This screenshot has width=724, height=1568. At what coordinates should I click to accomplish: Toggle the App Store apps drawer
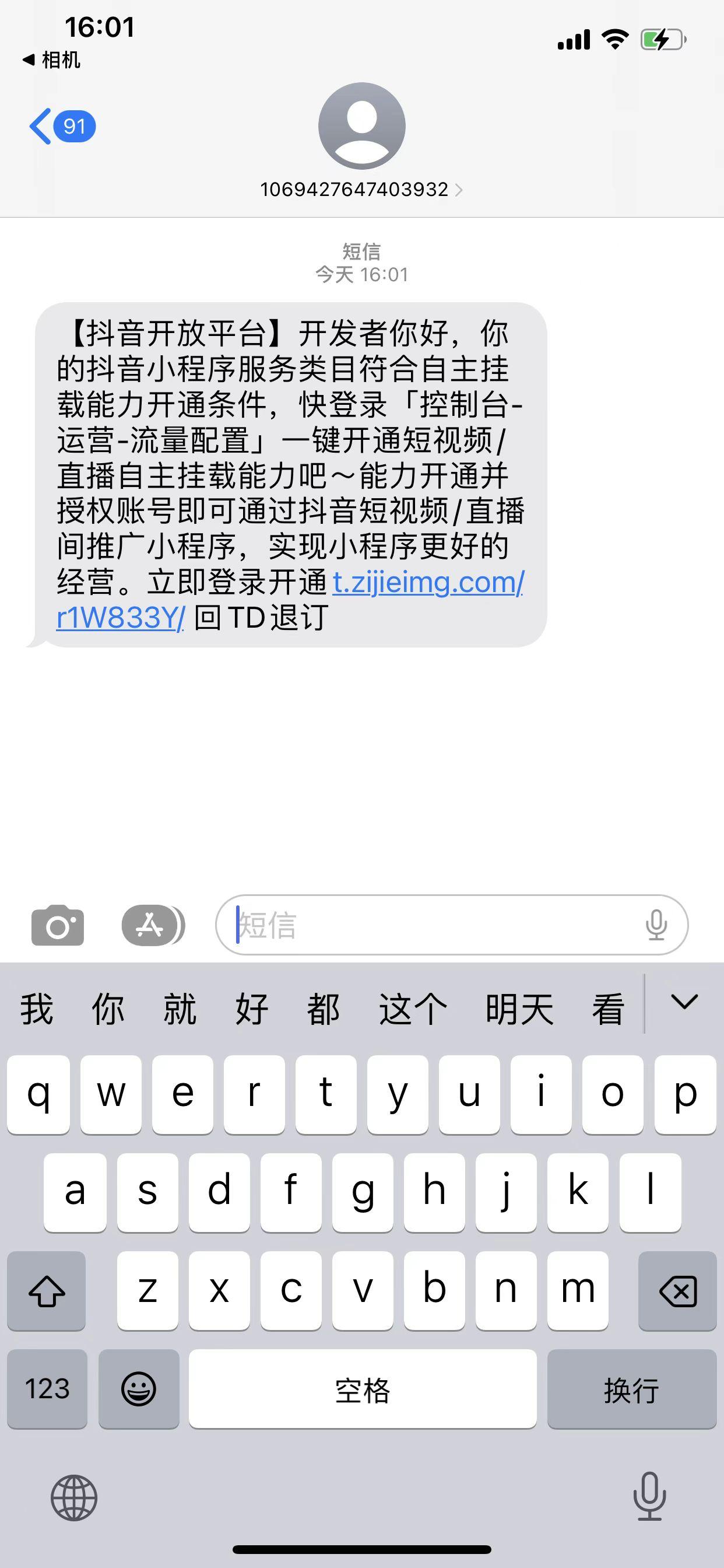tap(153, 925)
